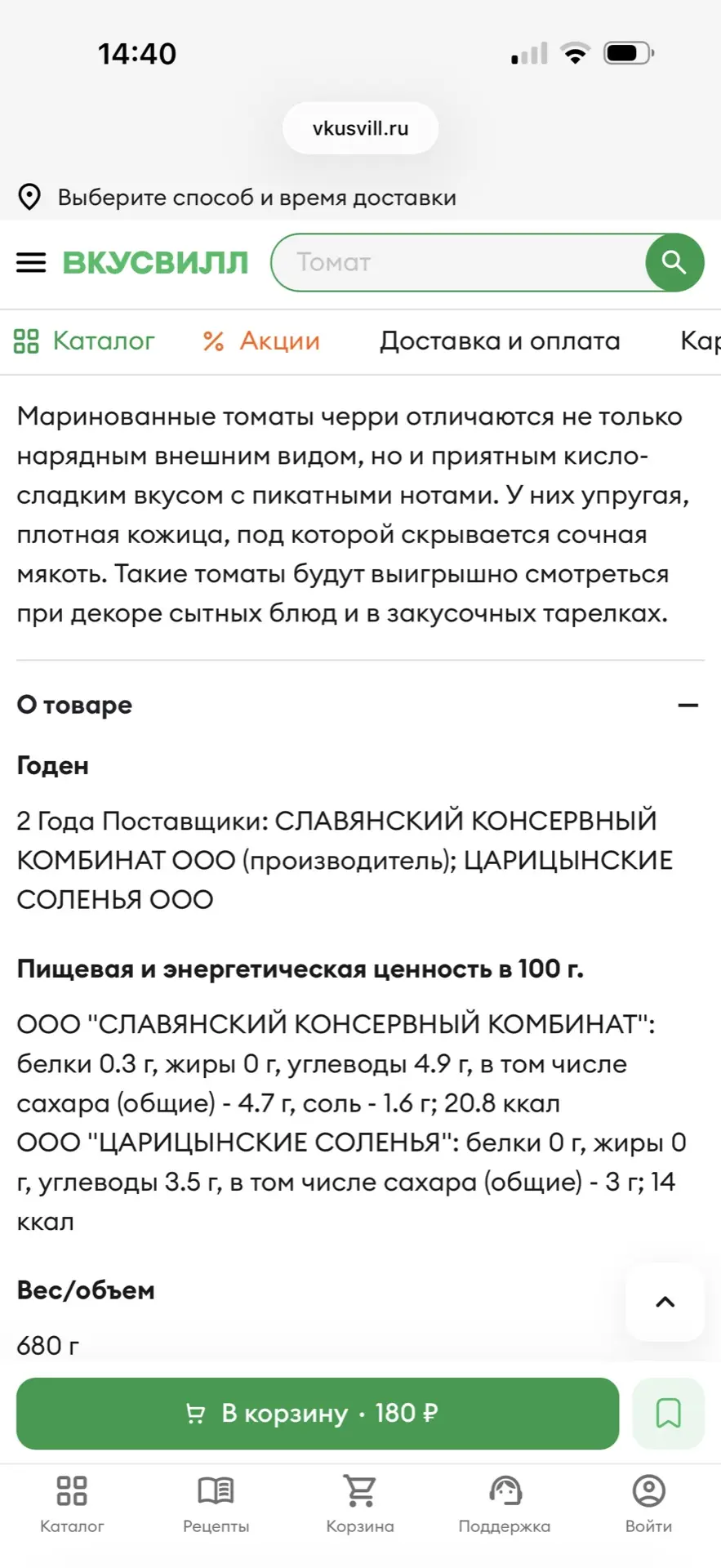The height and width of the screenshot is (1568, 721).
Task: Choose delivery method and time
Action: pyautogui.click(x=237, y=198)
